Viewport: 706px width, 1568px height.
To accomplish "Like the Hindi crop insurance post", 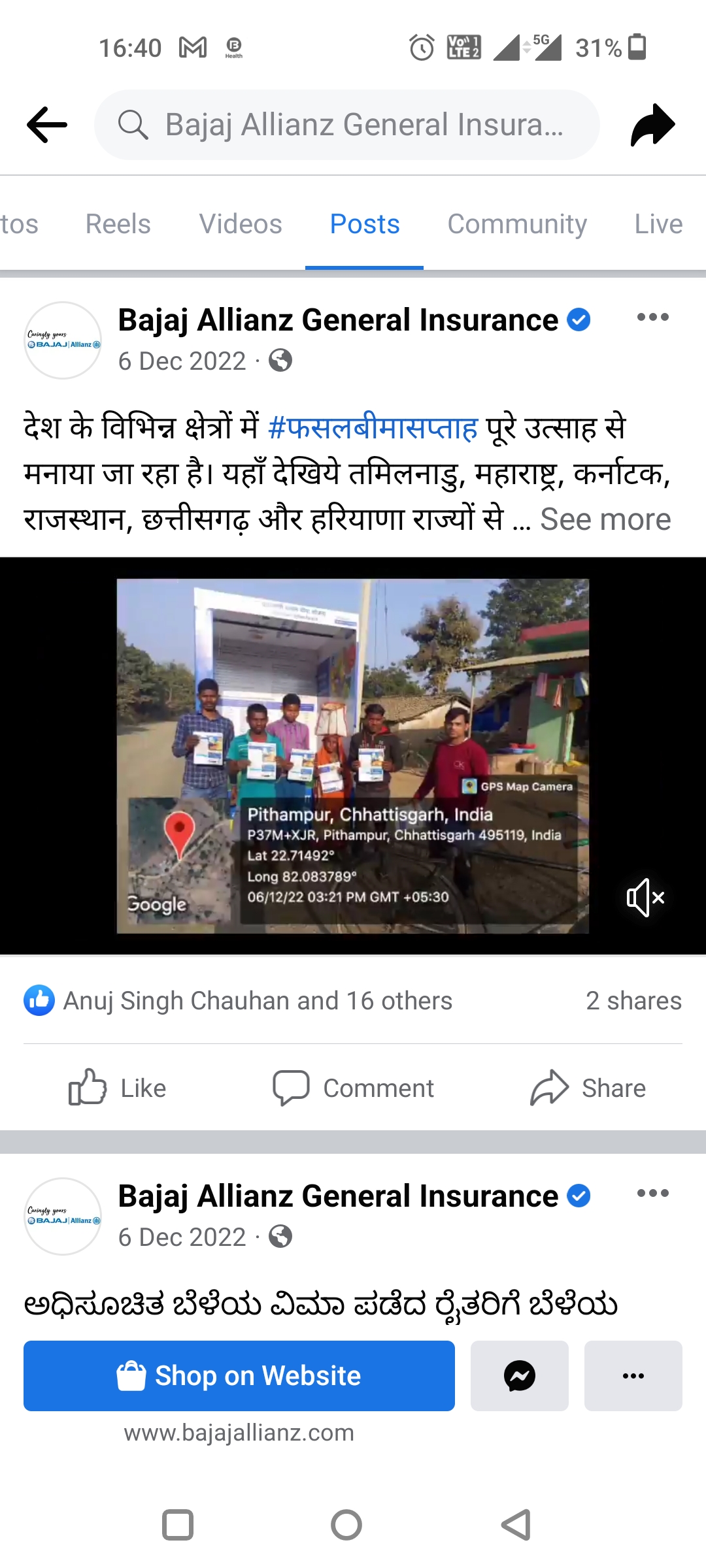I will click(118, 1088).
